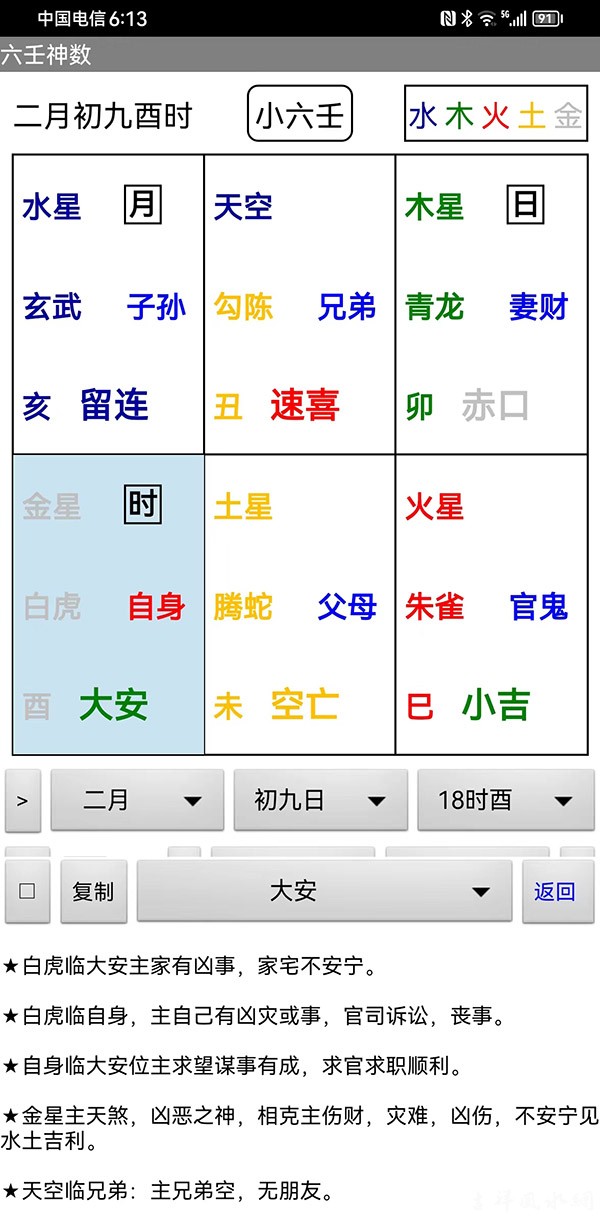Select the 水星 留连 cell
The height and width of the screenshot is (1224, 600).
pyautogui.click(x=108, y=305)
